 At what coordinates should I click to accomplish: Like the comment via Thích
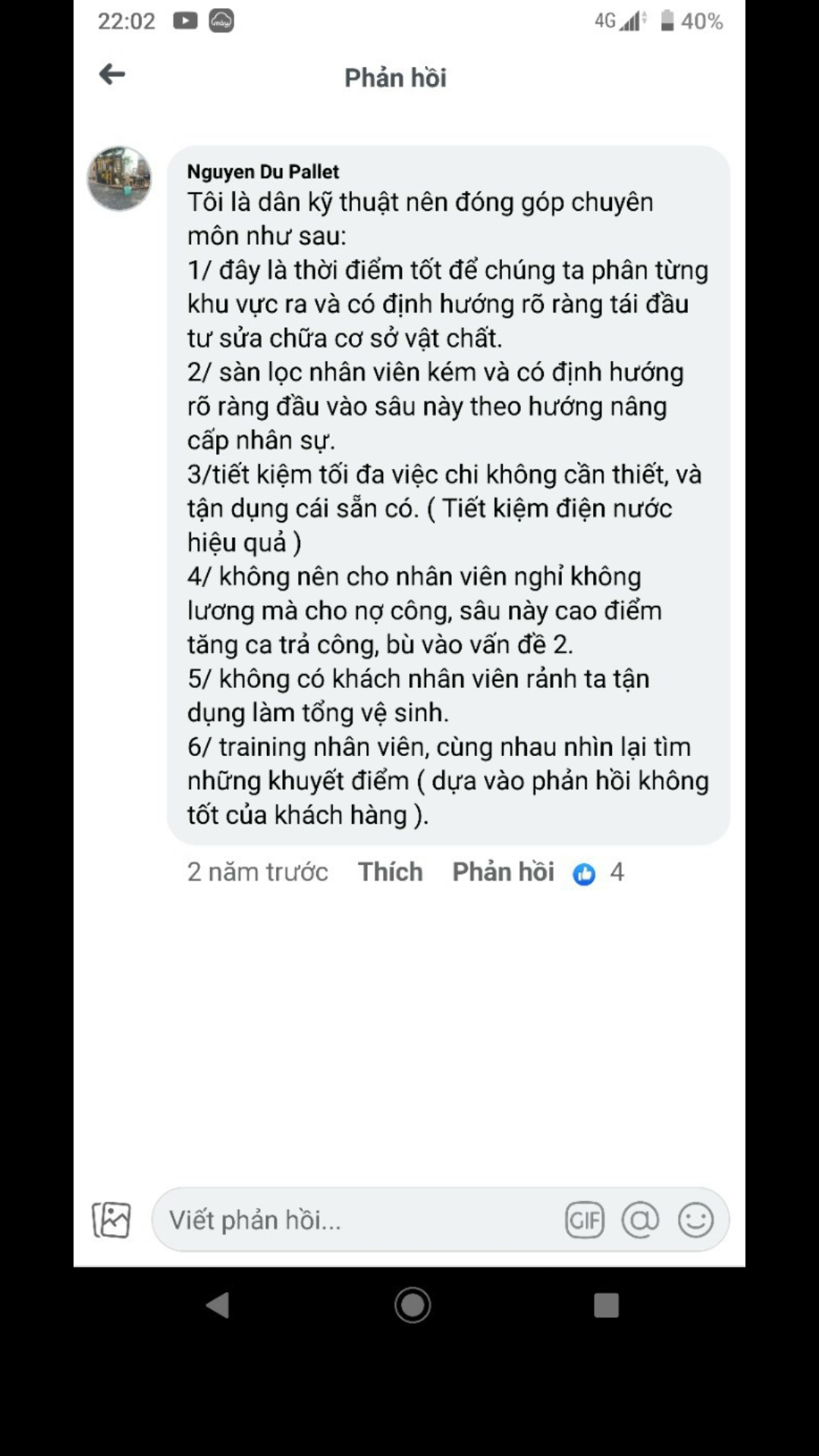391,872
